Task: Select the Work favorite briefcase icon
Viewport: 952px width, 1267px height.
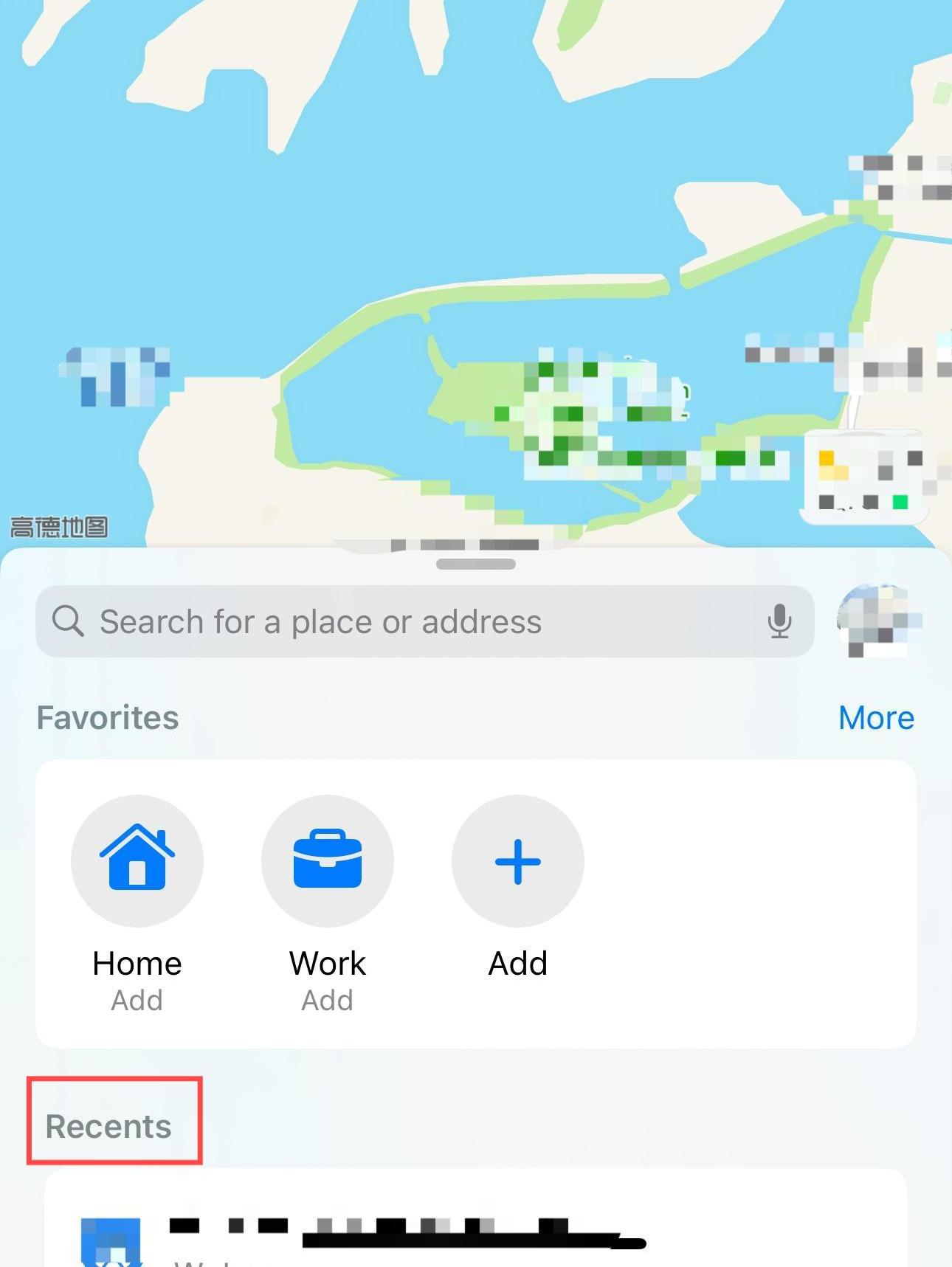Action: [x=328, y=860]
